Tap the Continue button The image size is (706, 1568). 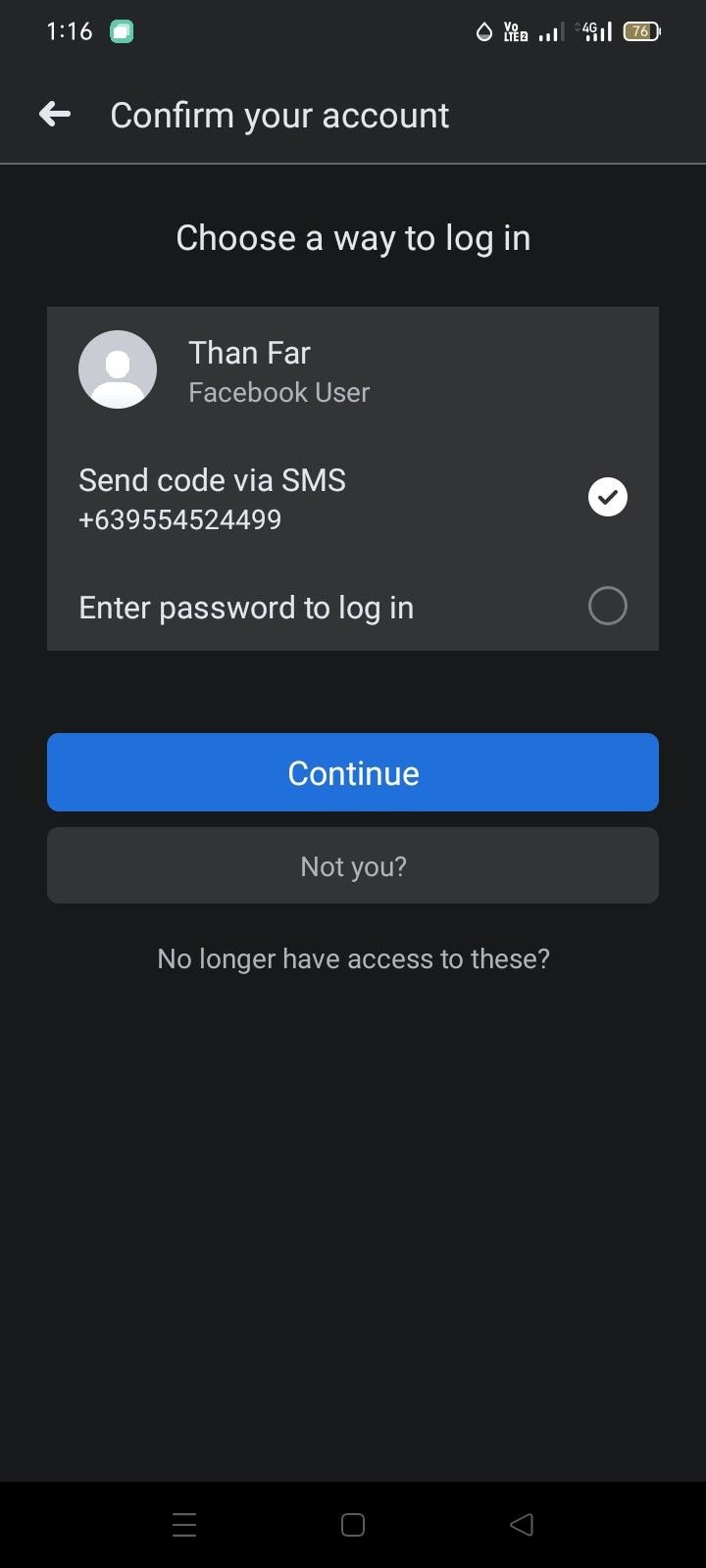click(x=353, y=772)
